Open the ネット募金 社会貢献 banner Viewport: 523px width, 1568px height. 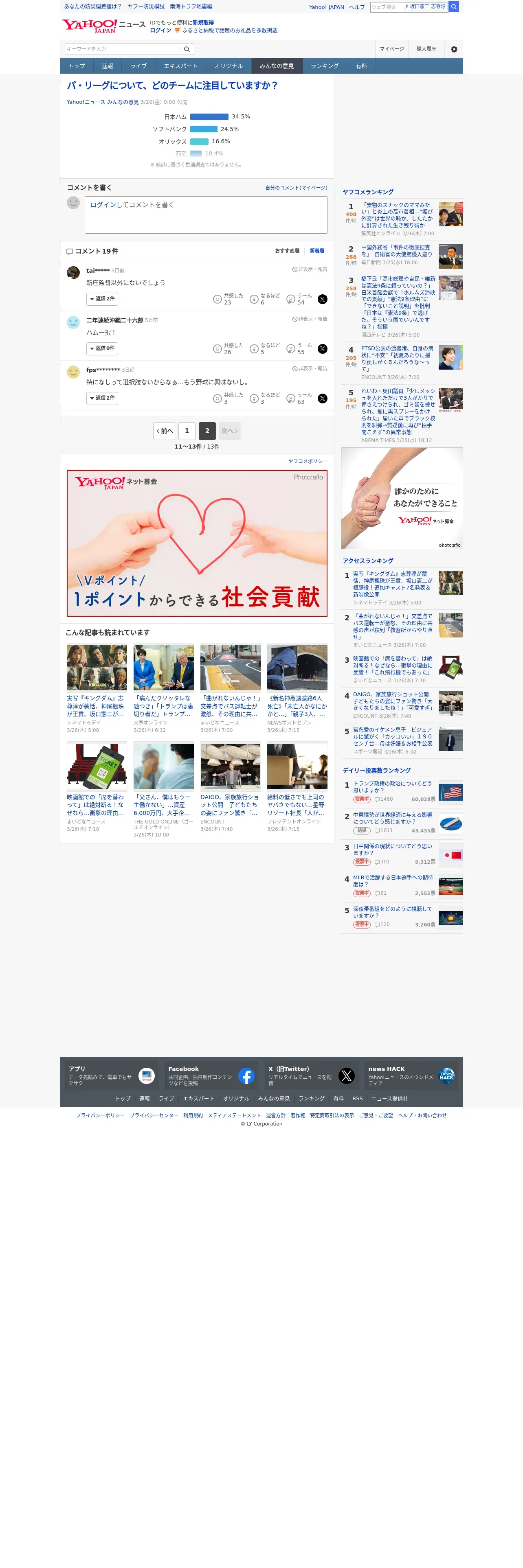point(197,543)
